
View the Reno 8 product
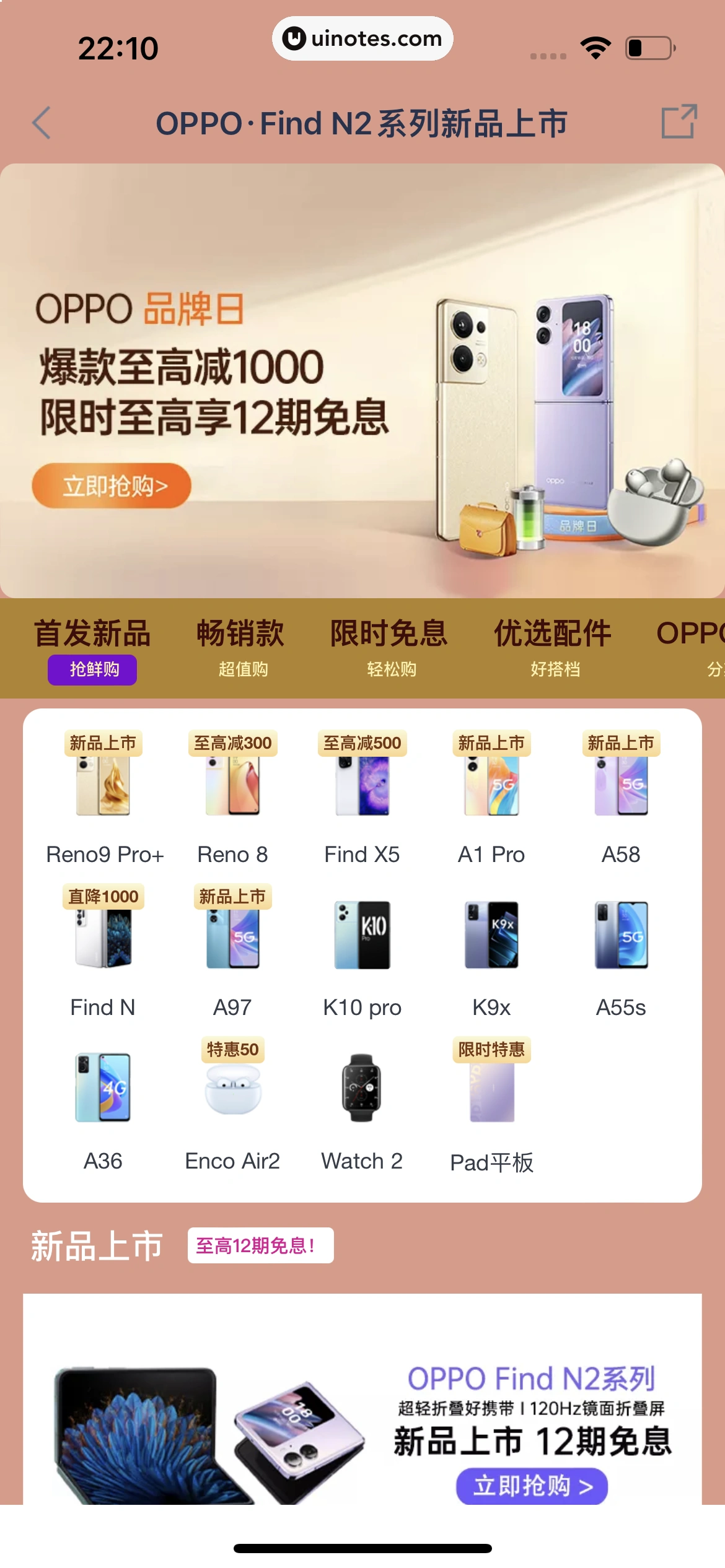point(233,799)
